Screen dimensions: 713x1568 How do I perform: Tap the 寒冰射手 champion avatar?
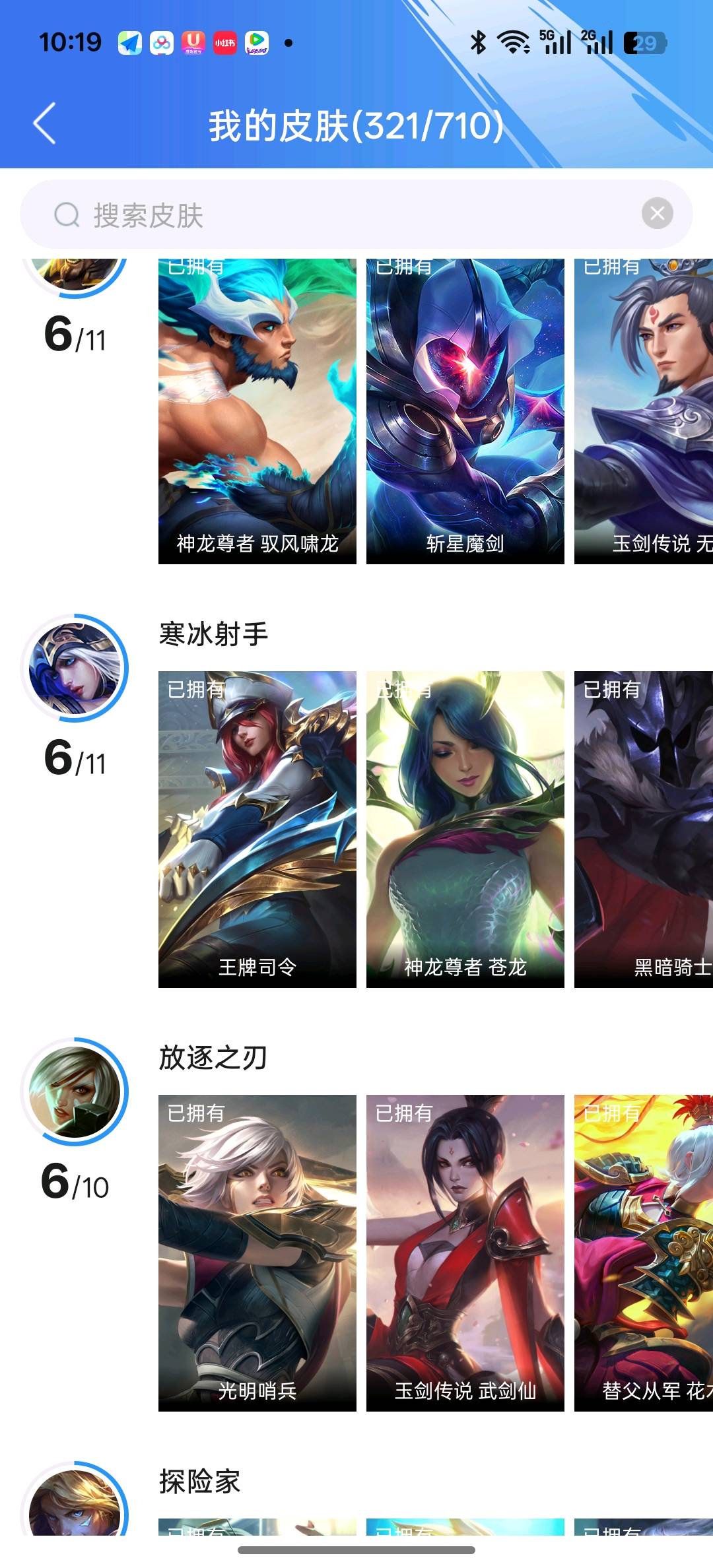pos(75,668)
